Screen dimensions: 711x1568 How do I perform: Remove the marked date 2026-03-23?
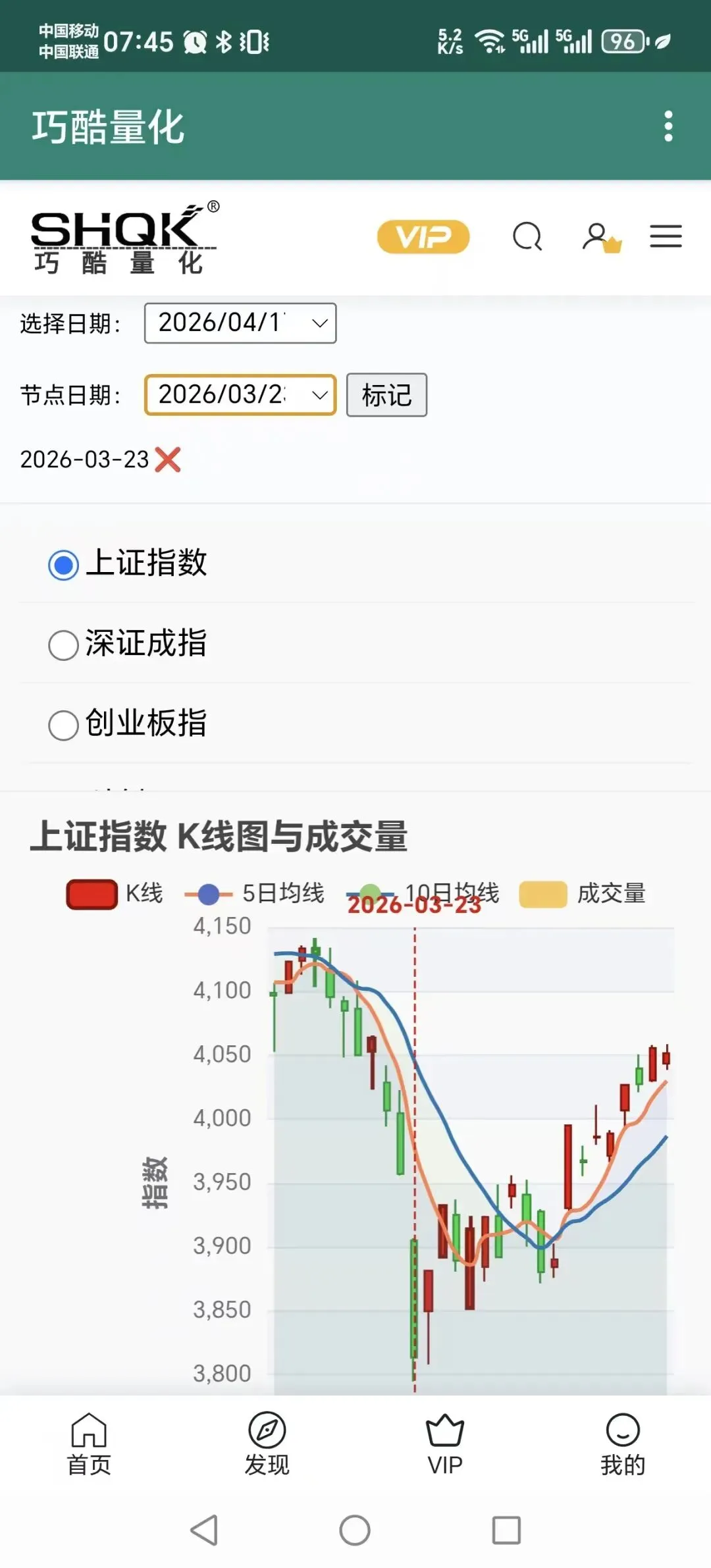click(x=168, y=459)
